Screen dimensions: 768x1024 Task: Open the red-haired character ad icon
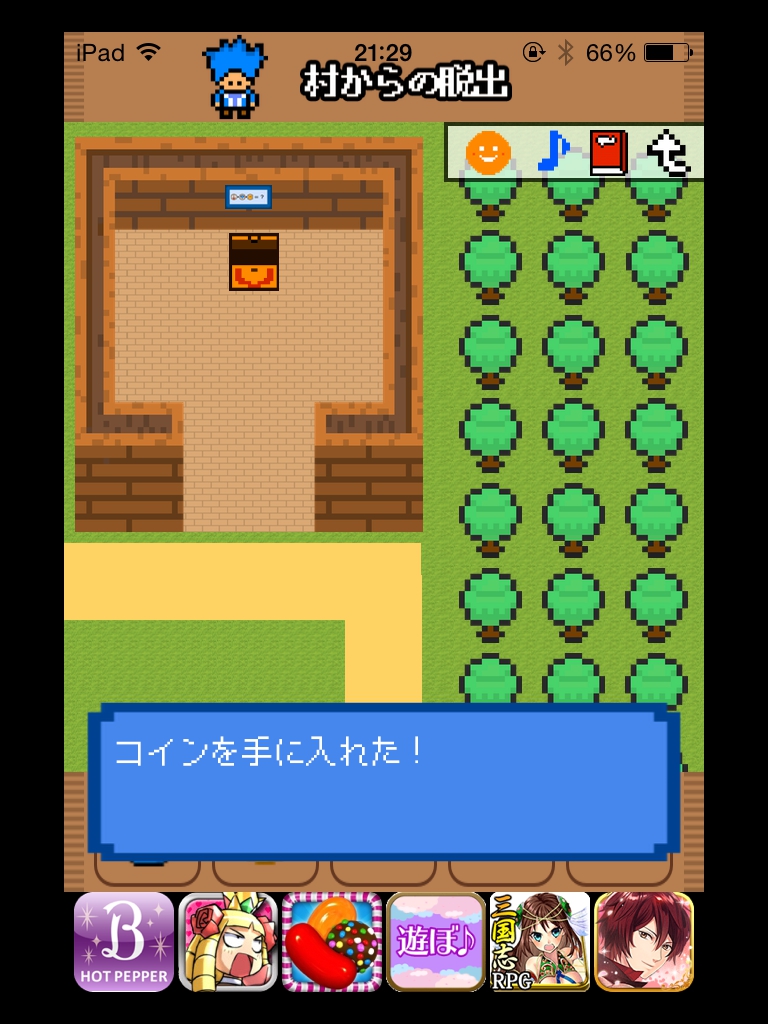click(x=644, y=941)
